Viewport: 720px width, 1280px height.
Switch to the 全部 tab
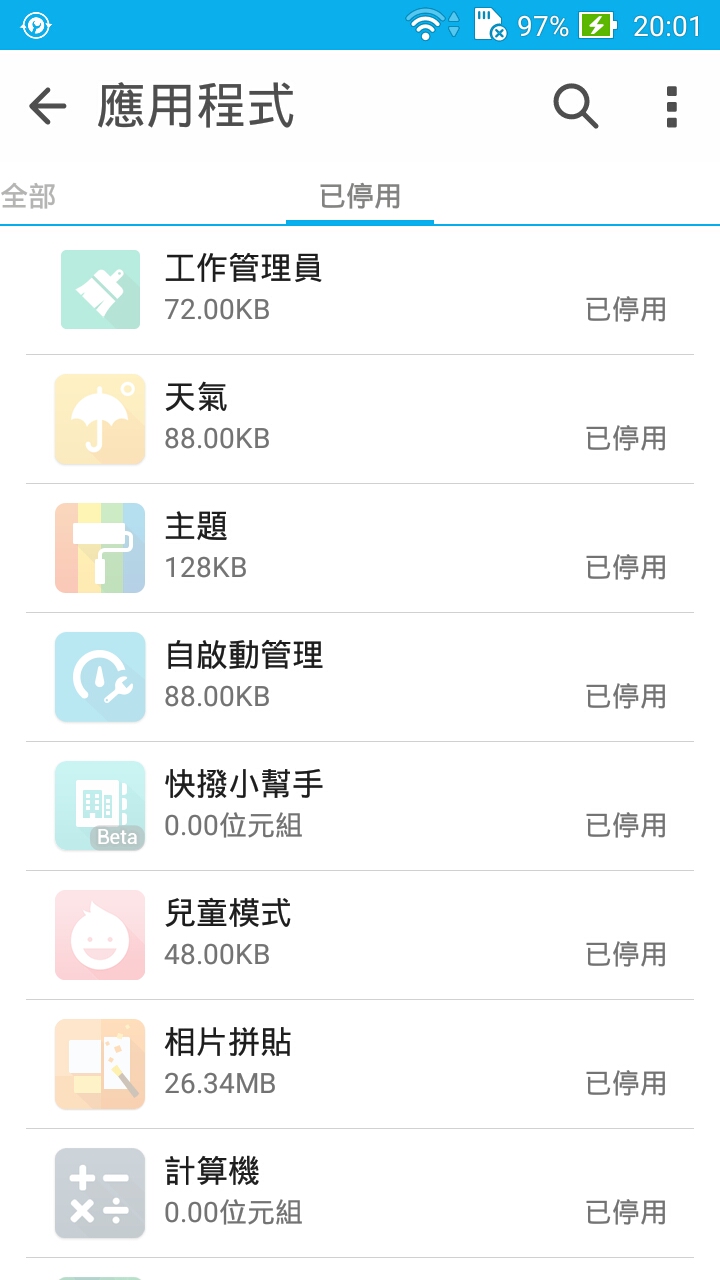[x=28, y=196]
